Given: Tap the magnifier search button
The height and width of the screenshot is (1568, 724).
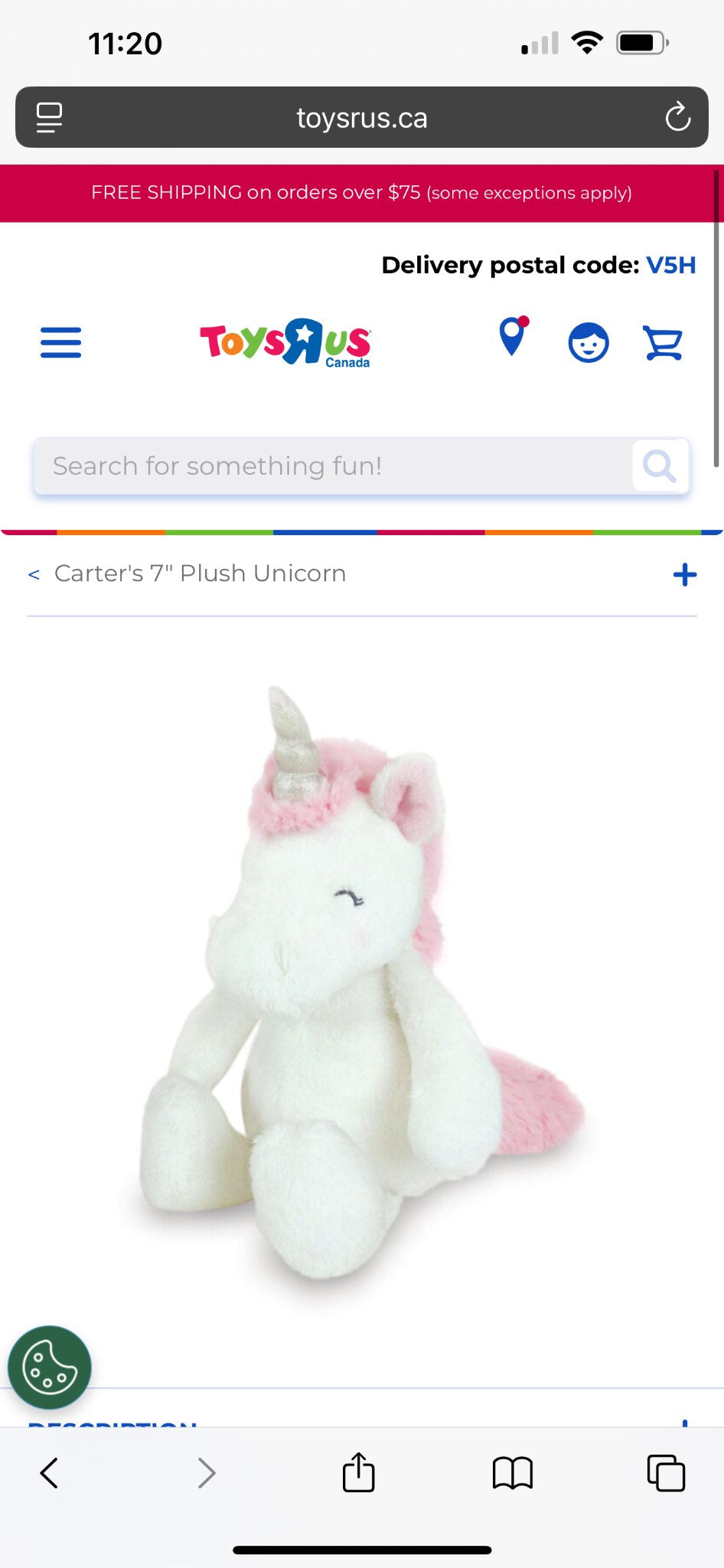Looking at the screenshot, I should click(659, 465).
